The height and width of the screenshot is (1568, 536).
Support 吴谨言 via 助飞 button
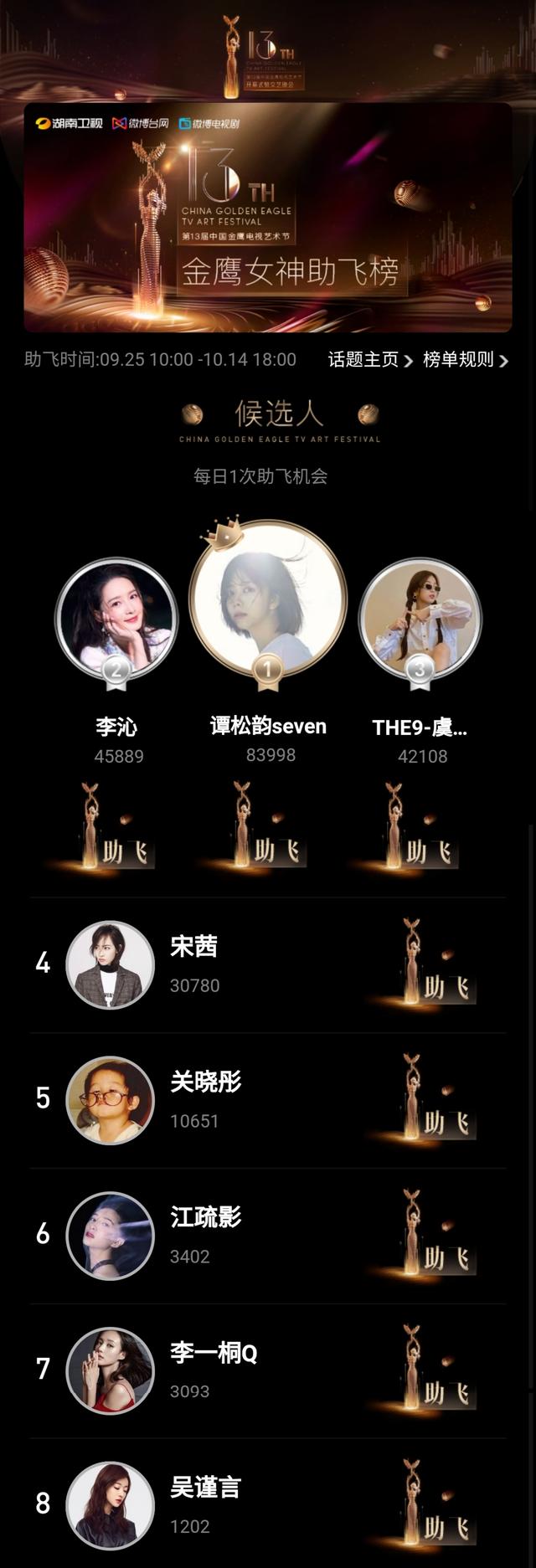(x=437, y=1517)
